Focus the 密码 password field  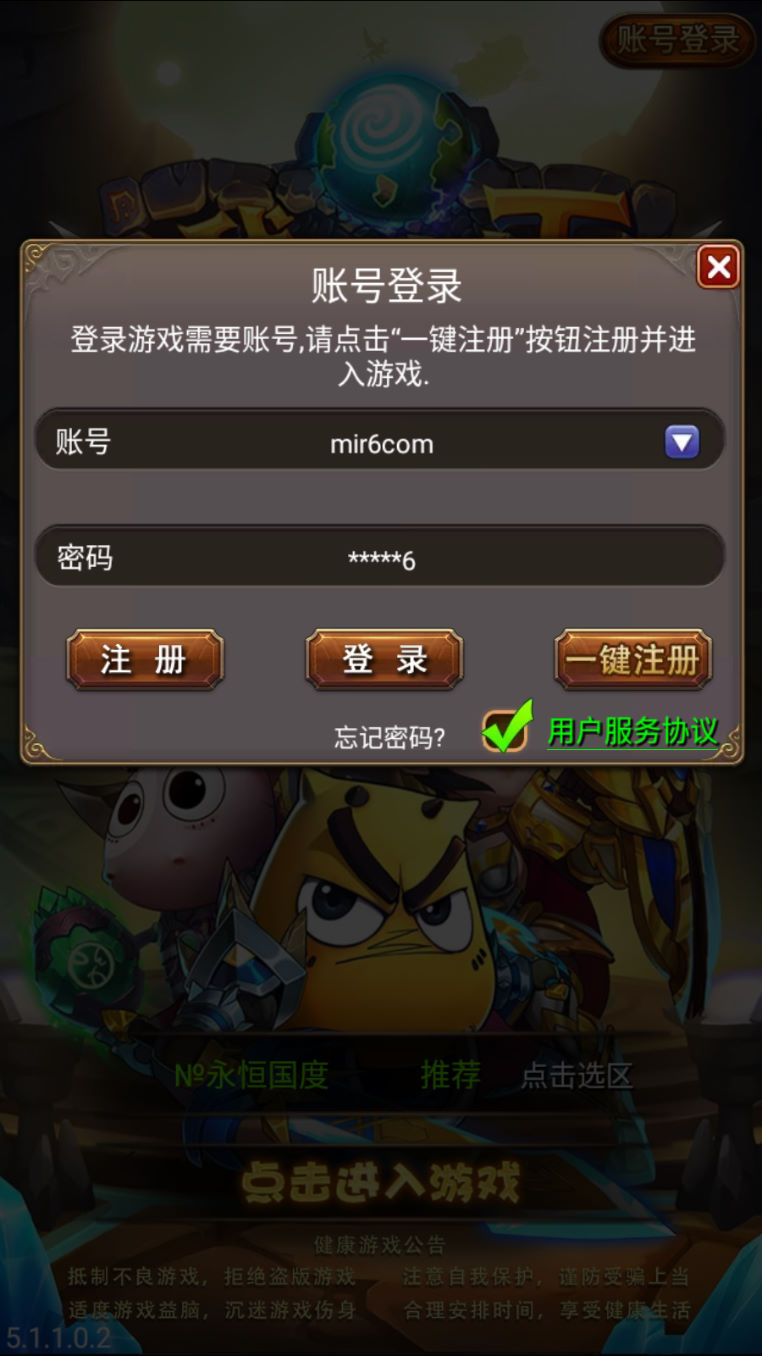click(381, 558)
